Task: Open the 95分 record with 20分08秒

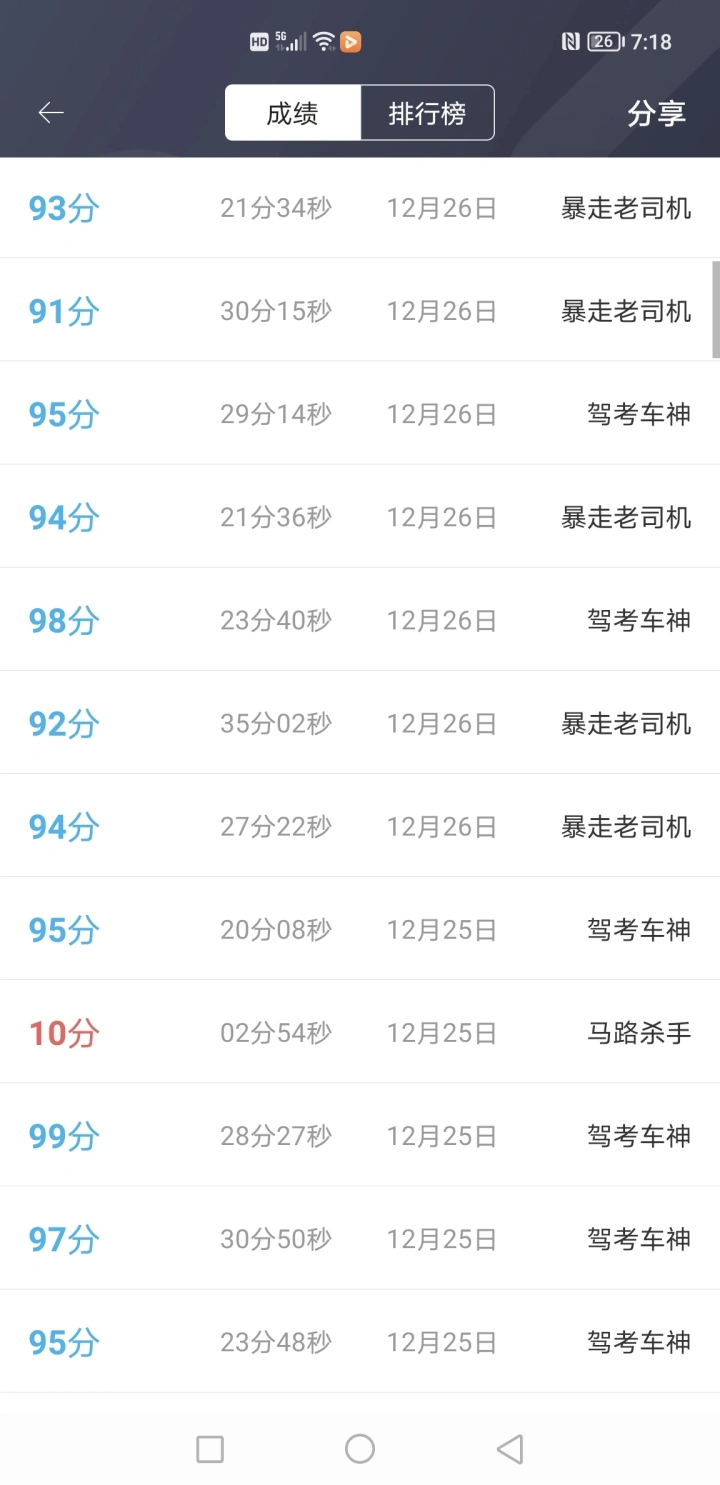Action: [360, 929]
